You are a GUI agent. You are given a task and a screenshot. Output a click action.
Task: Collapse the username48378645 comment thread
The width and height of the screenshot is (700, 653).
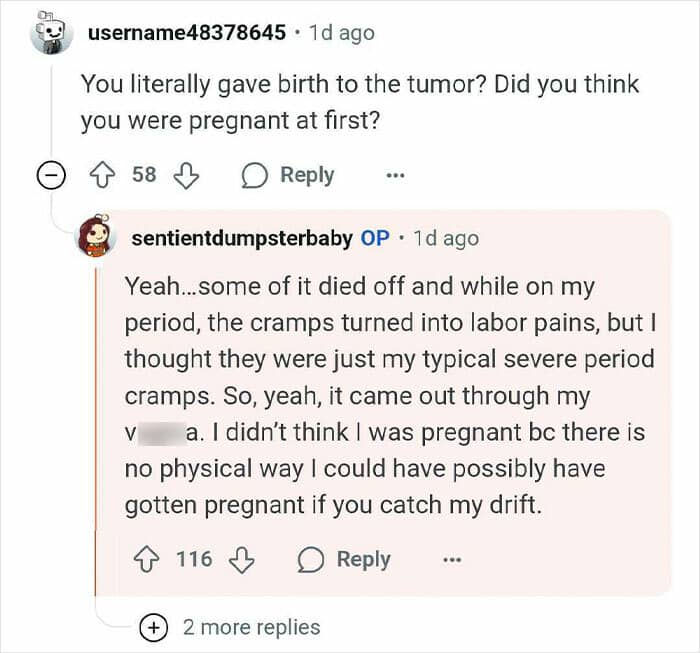tap(47, 176)
